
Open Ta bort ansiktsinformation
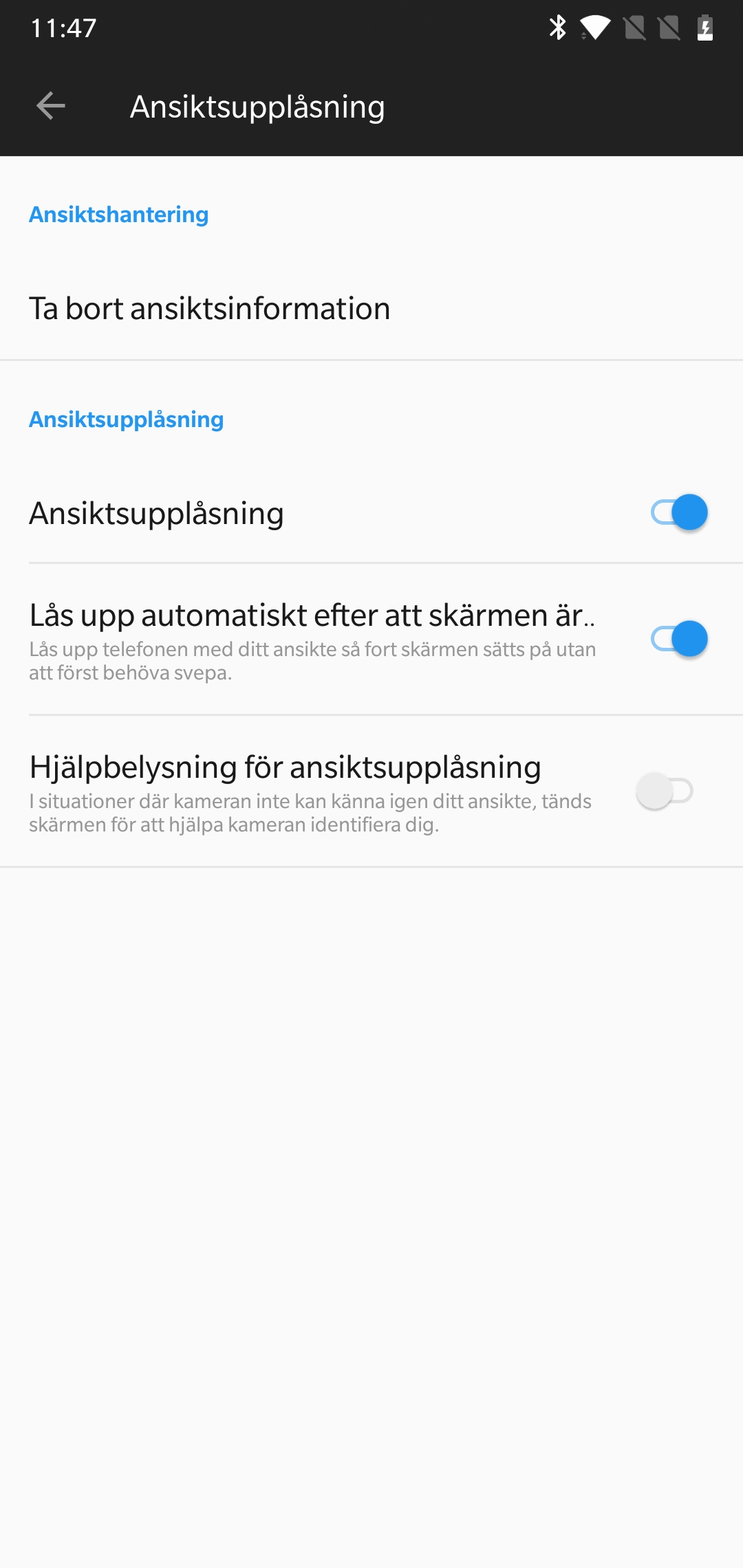pyautogui.click(x=371, y=308)
